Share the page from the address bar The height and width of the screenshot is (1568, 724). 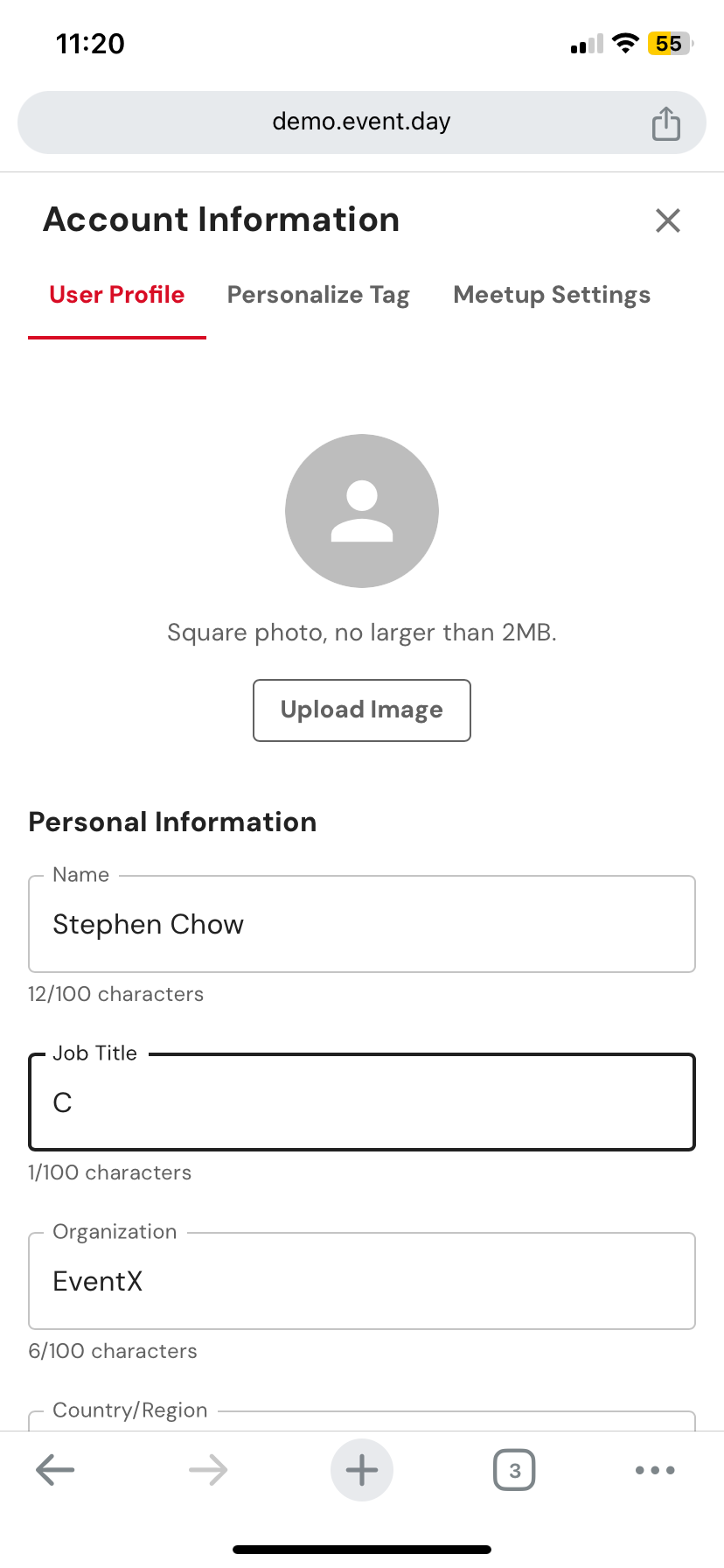coord(666,122)
